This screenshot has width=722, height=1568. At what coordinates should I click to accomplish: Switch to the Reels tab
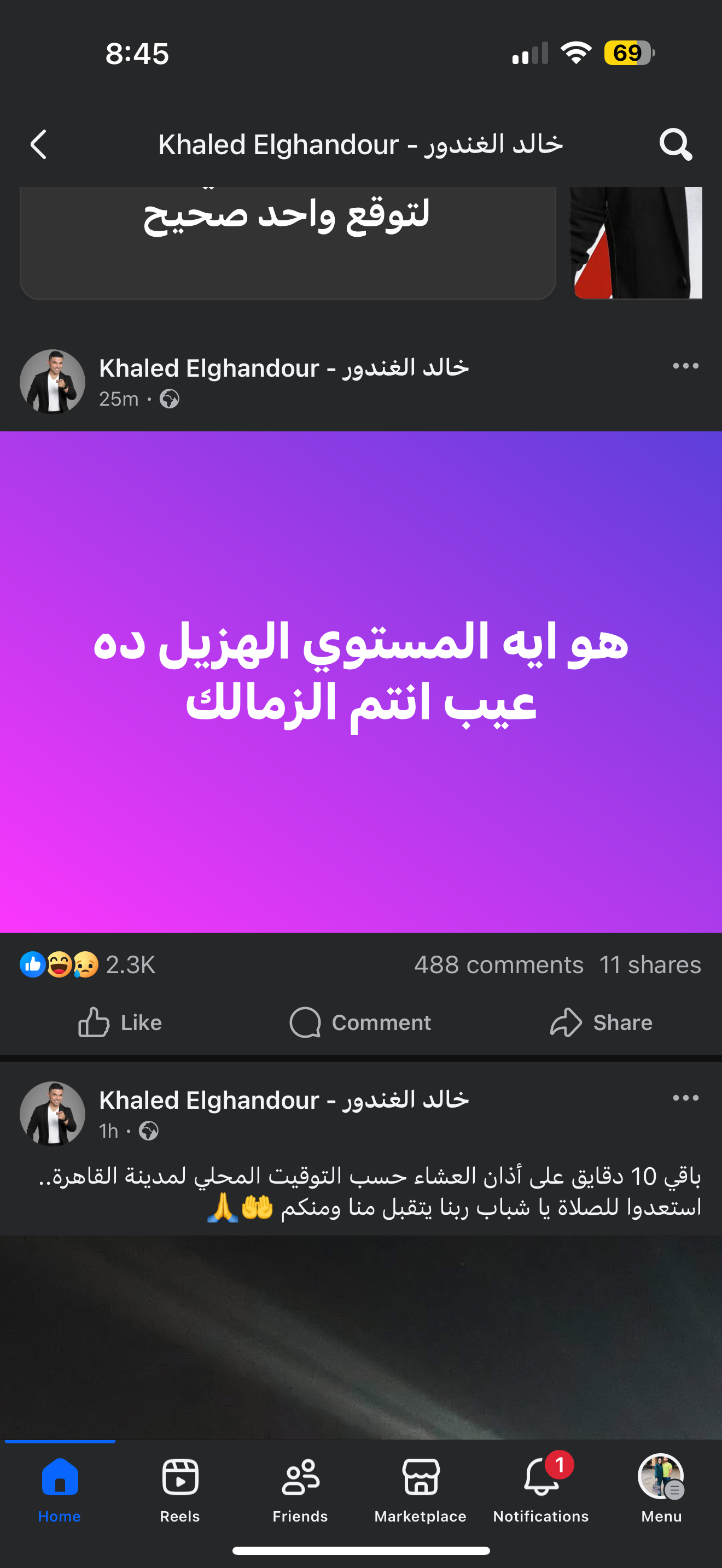179,1488
